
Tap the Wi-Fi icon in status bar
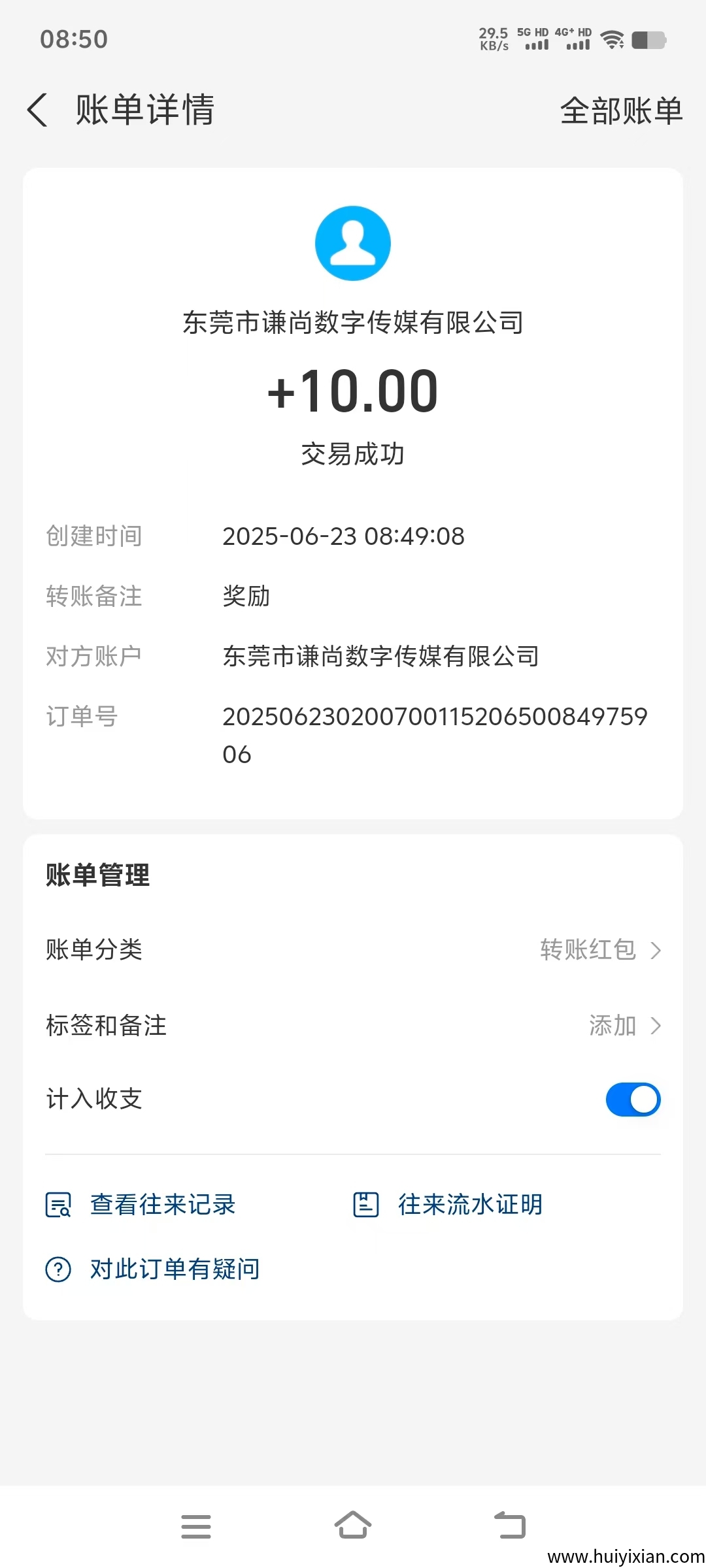(612, 39)
